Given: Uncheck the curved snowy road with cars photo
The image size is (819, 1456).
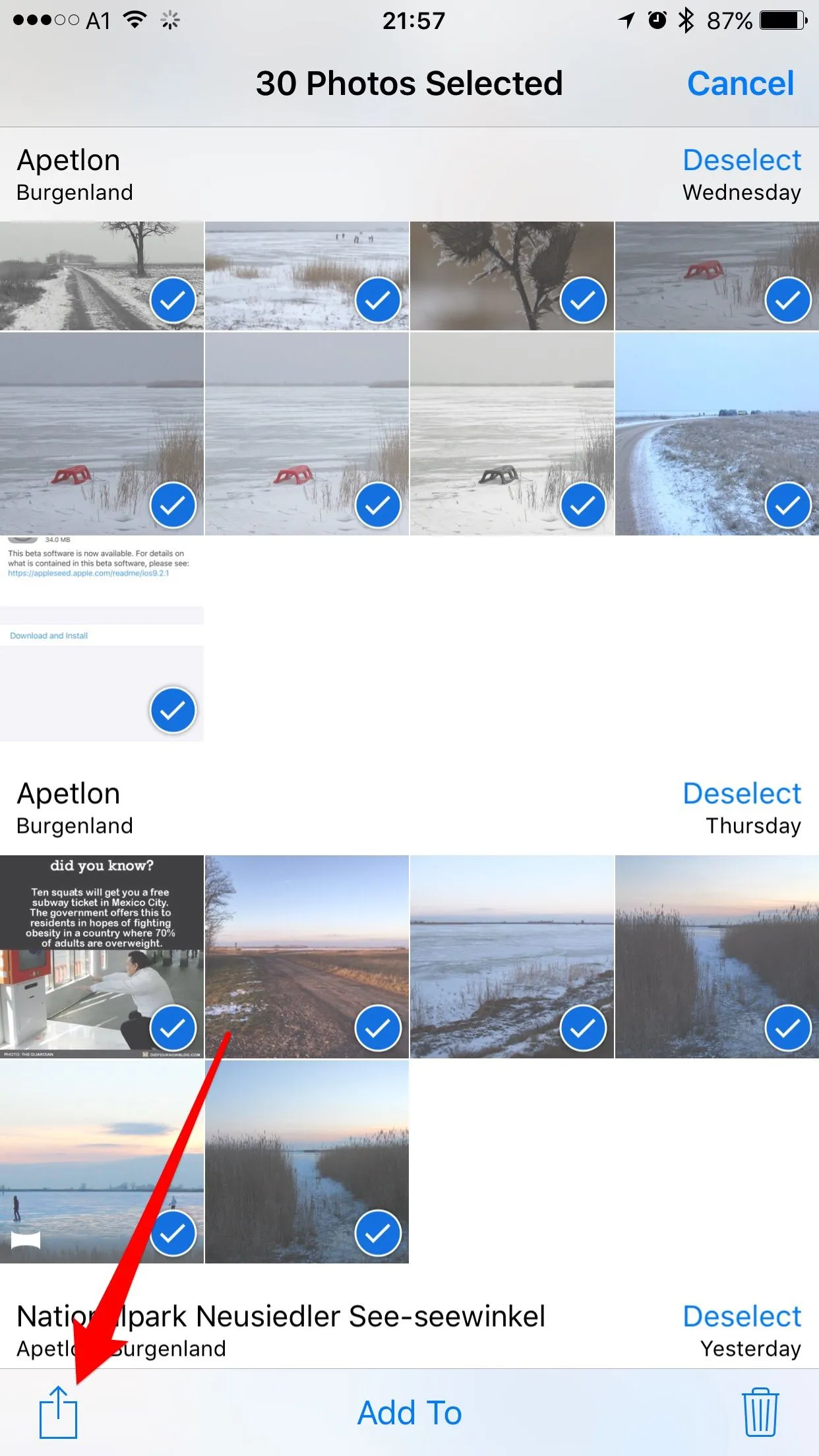Looking at the screenshot, I should [717, 433].
